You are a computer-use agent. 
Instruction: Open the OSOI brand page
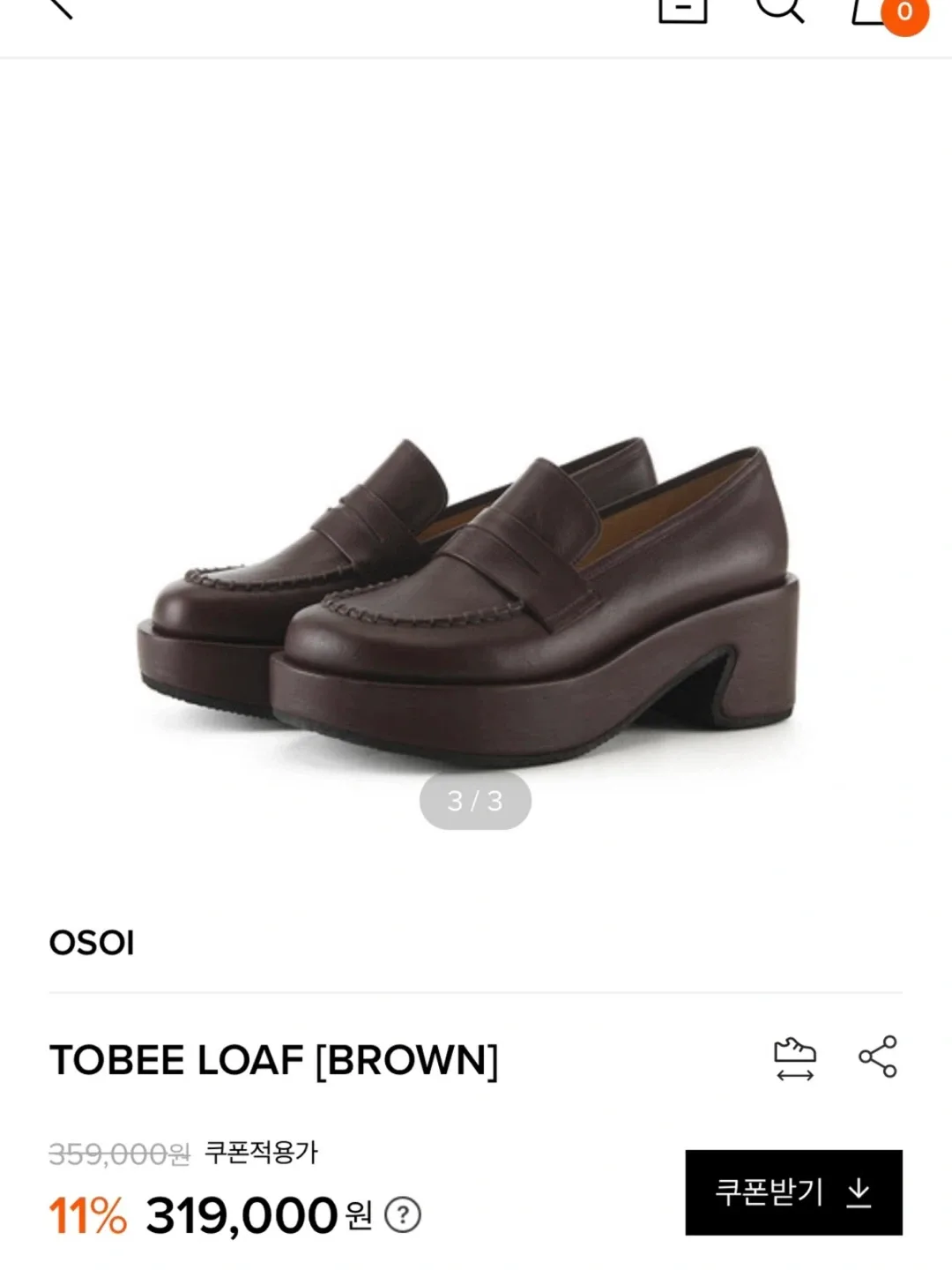[92, 943]
